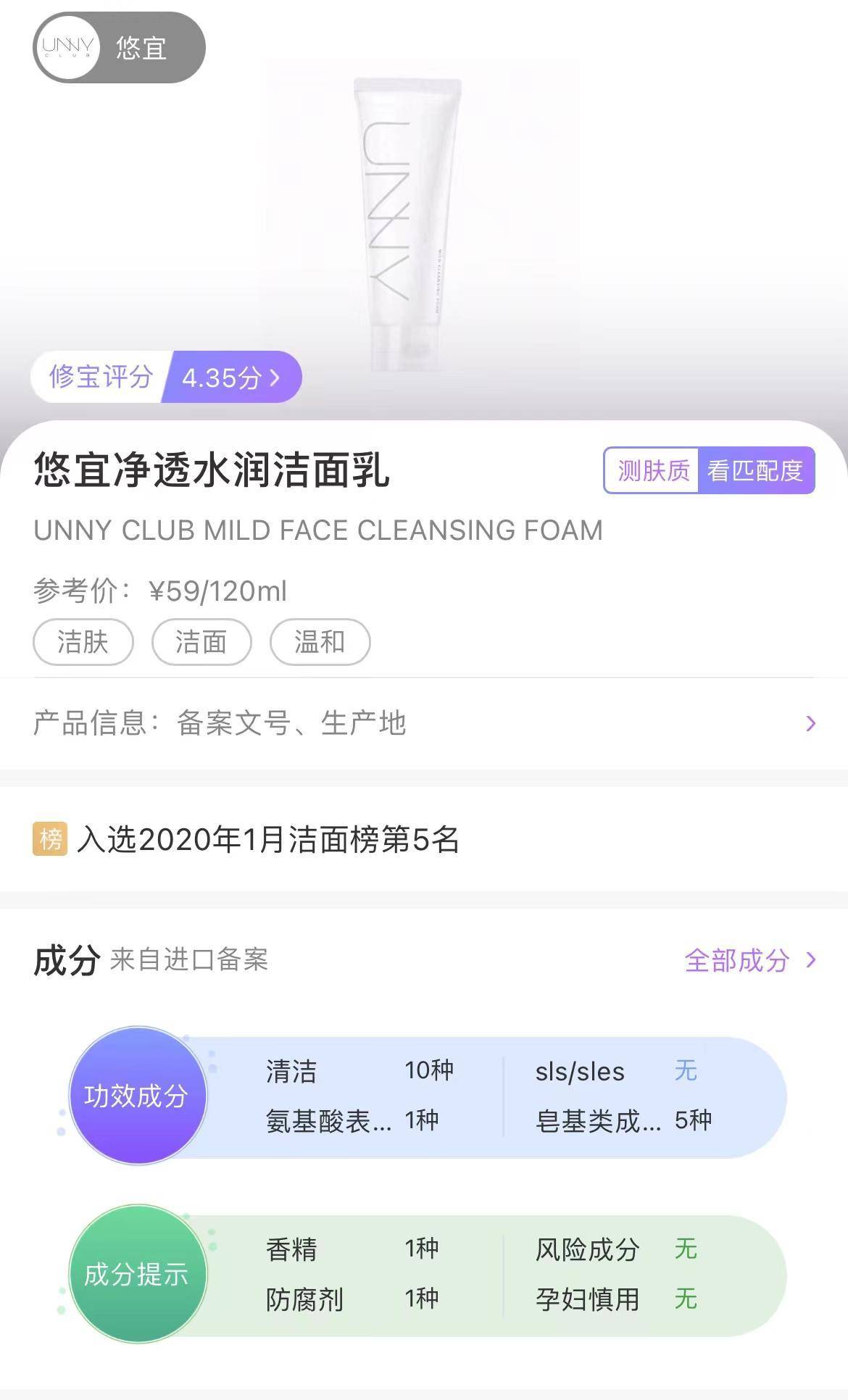
Task: Open the 功效成分 ingredient card
Action: pyautogui.click(x=428, y=1096)
